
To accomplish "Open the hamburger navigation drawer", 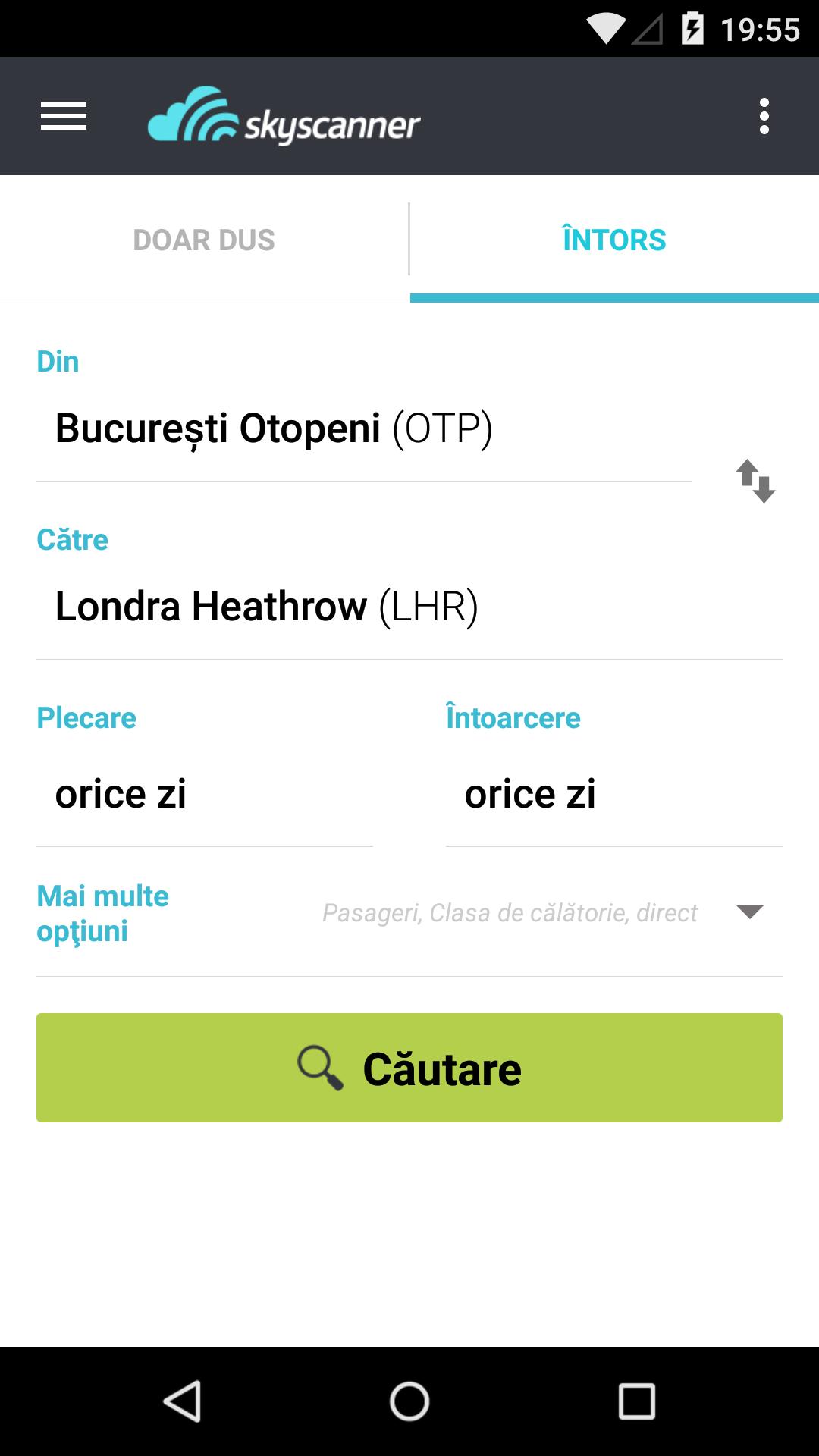I will [64, 116].
